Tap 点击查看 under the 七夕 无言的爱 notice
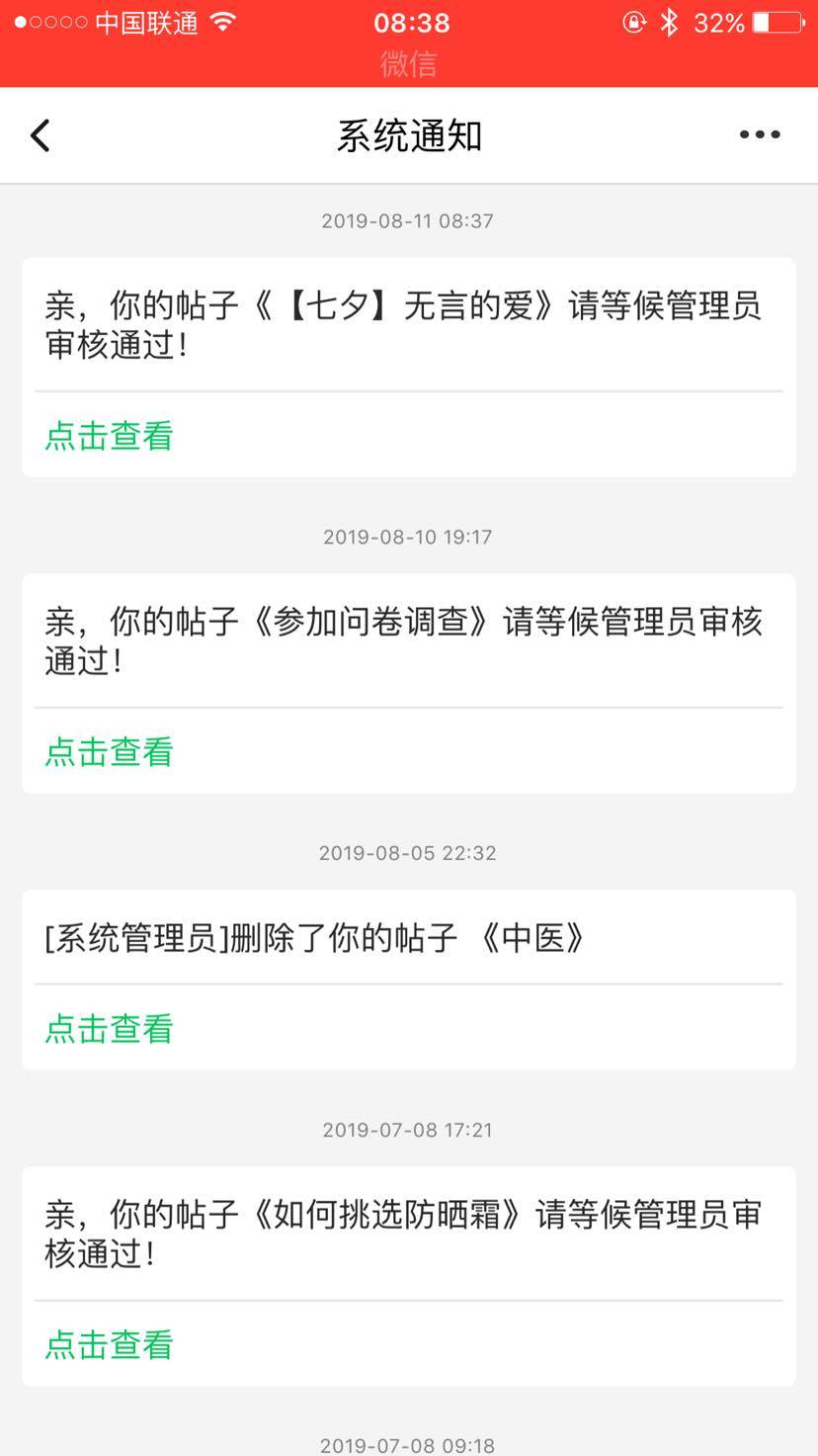The height and width of the screenshot is (1456, 818). 109,436
